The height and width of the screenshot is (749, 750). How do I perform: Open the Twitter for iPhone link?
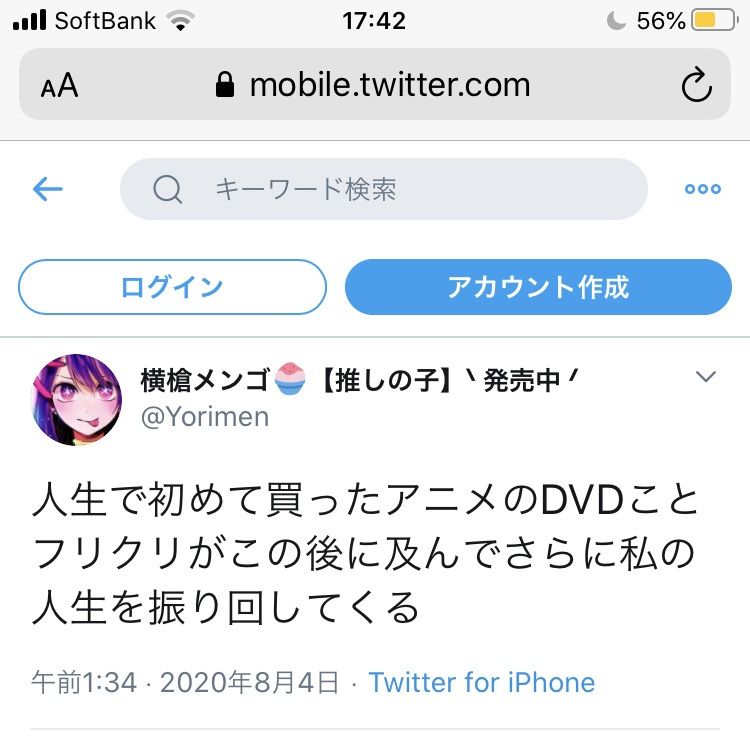481,683
